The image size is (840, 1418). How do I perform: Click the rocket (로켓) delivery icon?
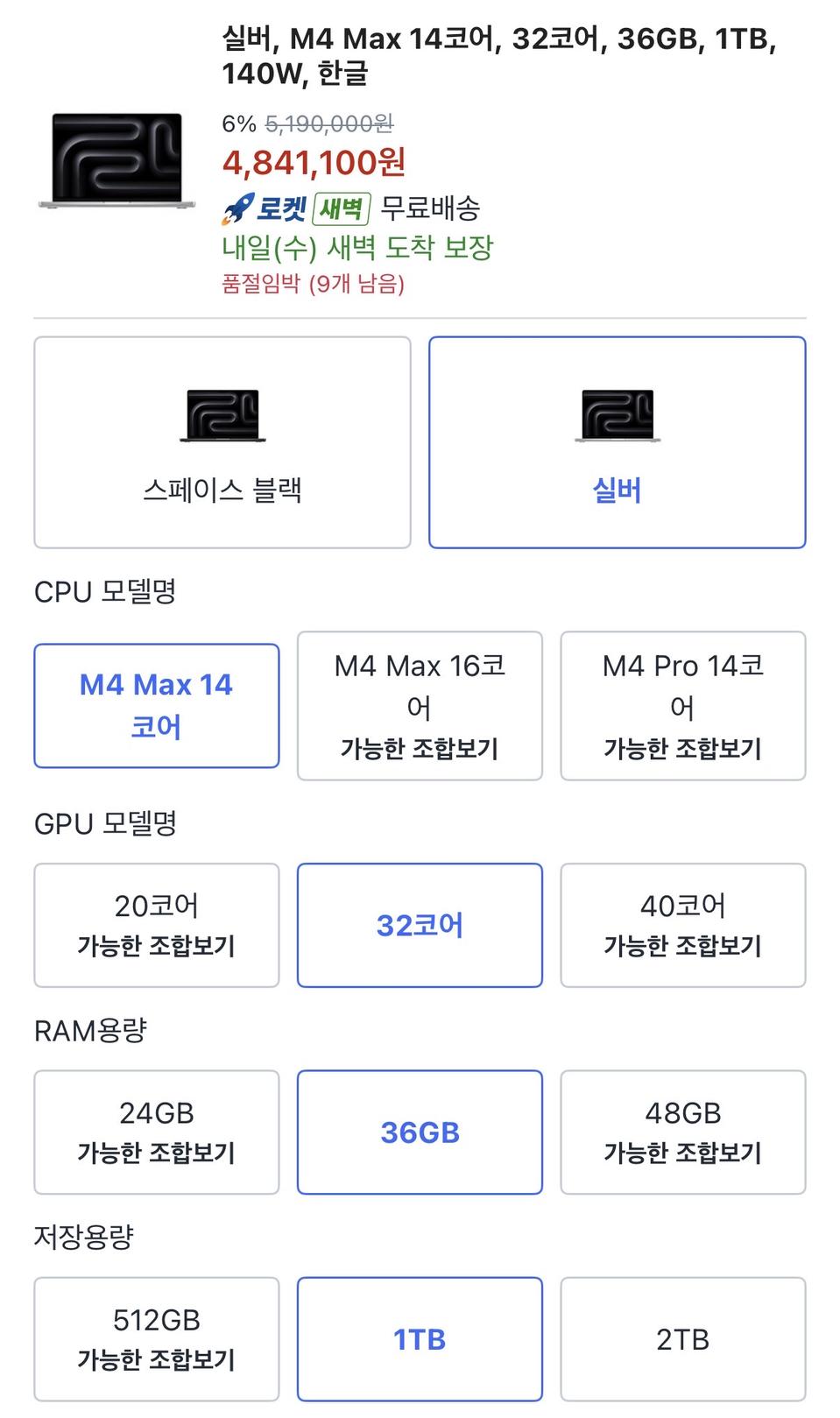pos(236,208)
